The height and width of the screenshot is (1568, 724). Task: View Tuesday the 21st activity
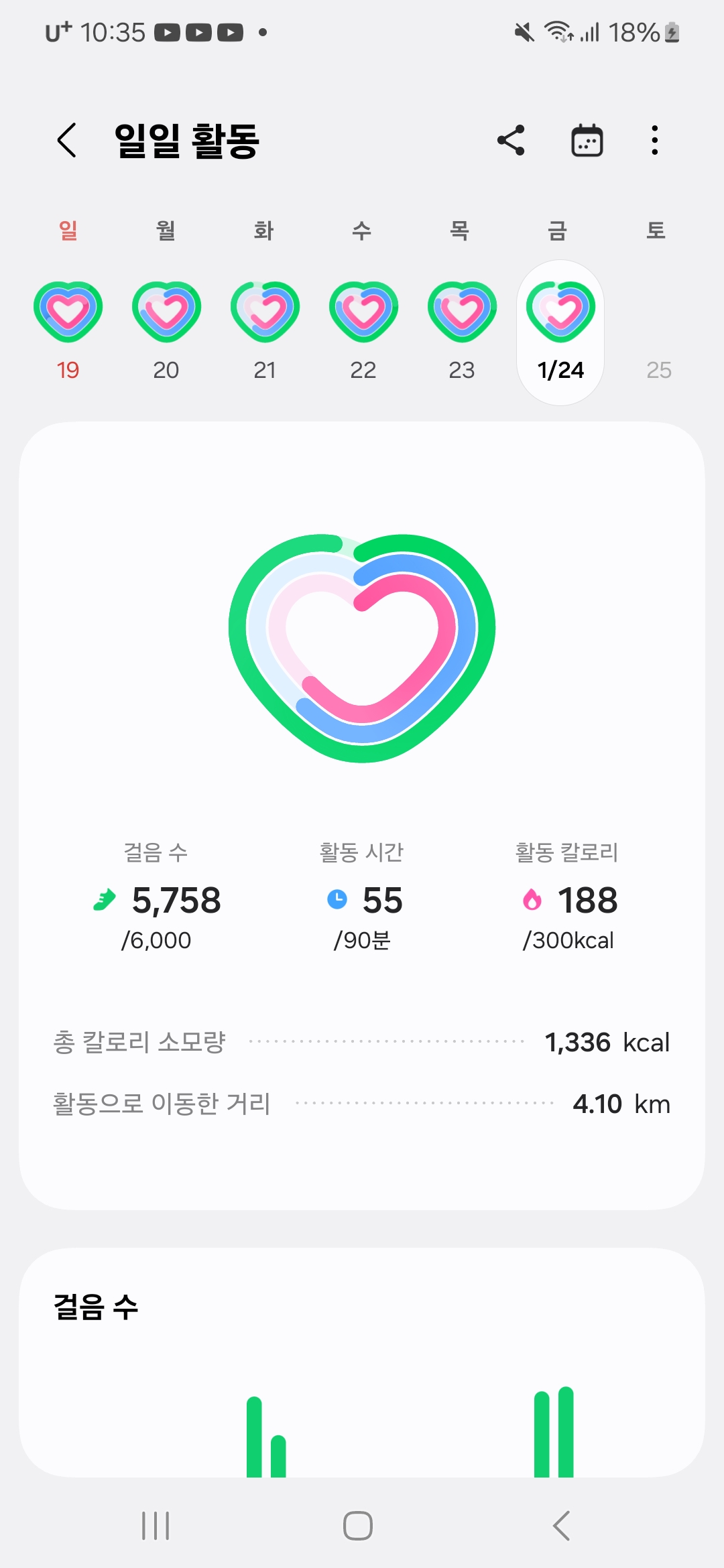pyautogui.click(x=265, y=312)
